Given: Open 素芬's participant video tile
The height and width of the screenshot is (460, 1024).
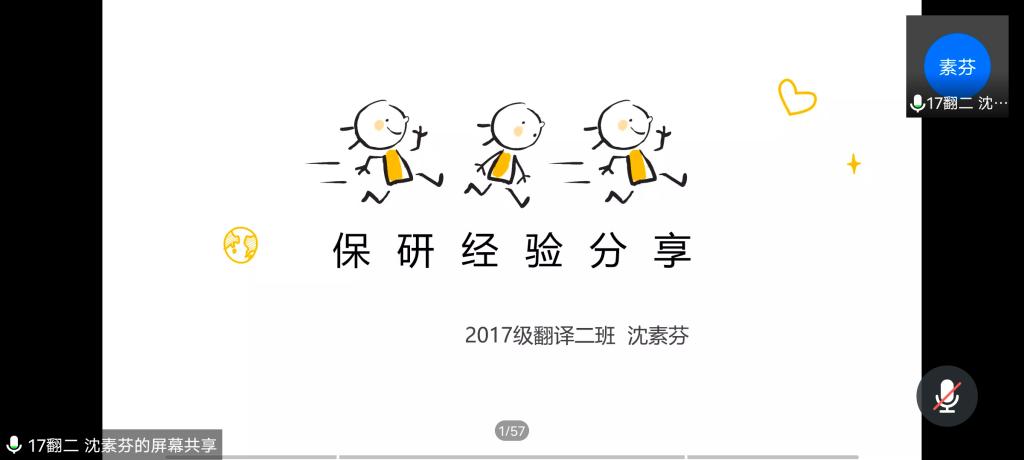Looking at the screenshot, I should [957, 66].
